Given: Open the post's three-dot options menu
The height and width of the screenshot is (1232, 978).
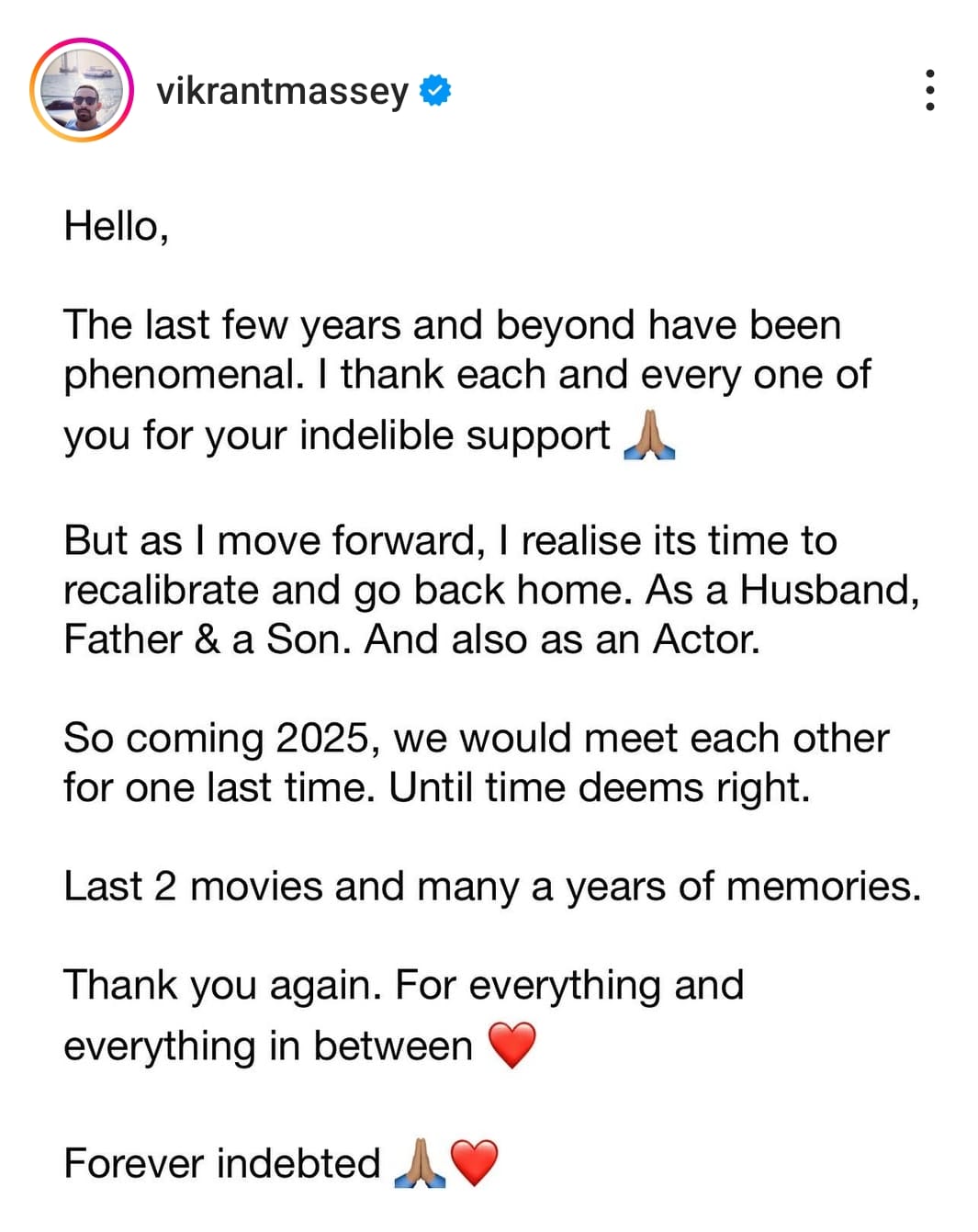Looking at the screenshot, I should (929, 90).
